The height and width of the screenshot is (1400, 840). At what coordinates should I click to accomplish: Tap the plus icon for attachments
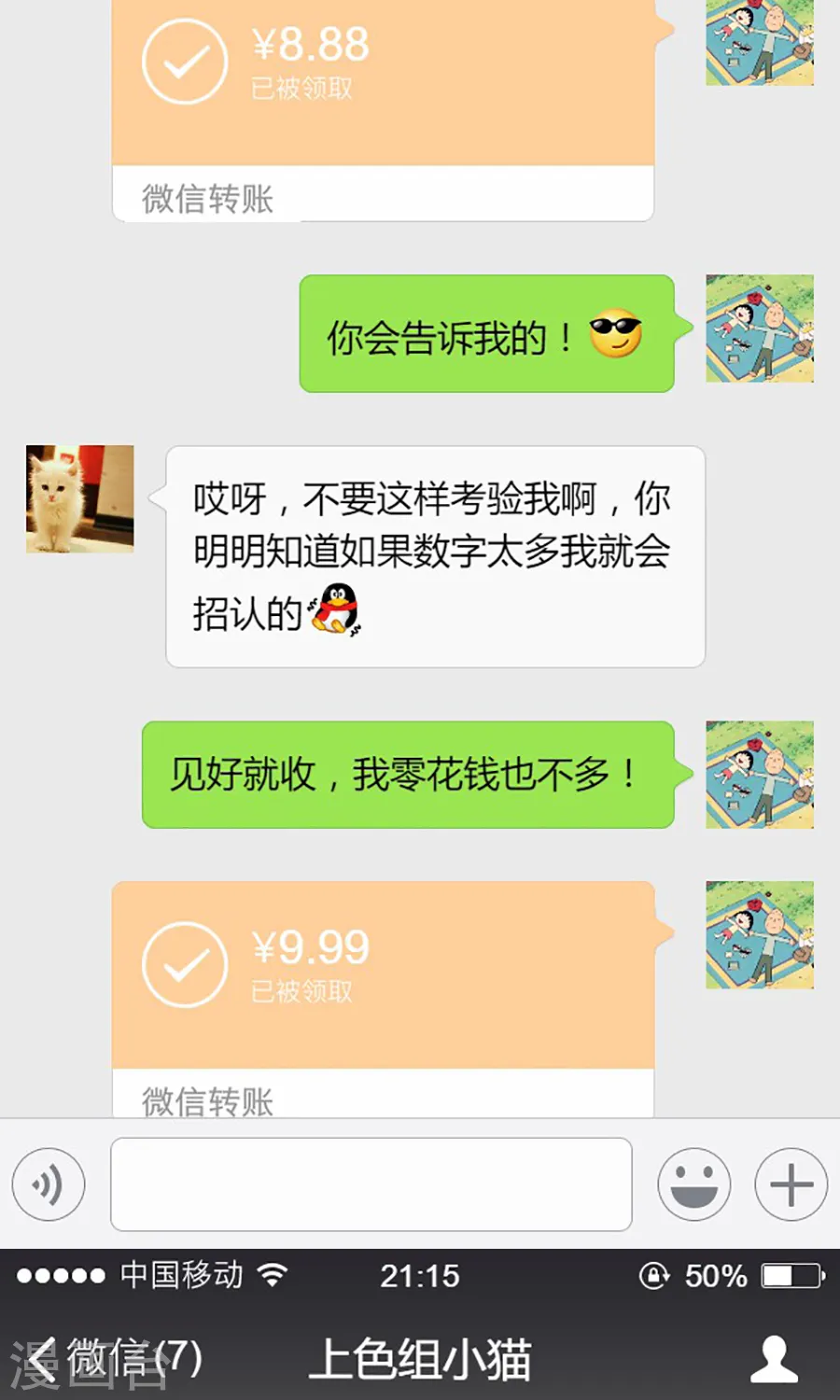click(789, 1183)
